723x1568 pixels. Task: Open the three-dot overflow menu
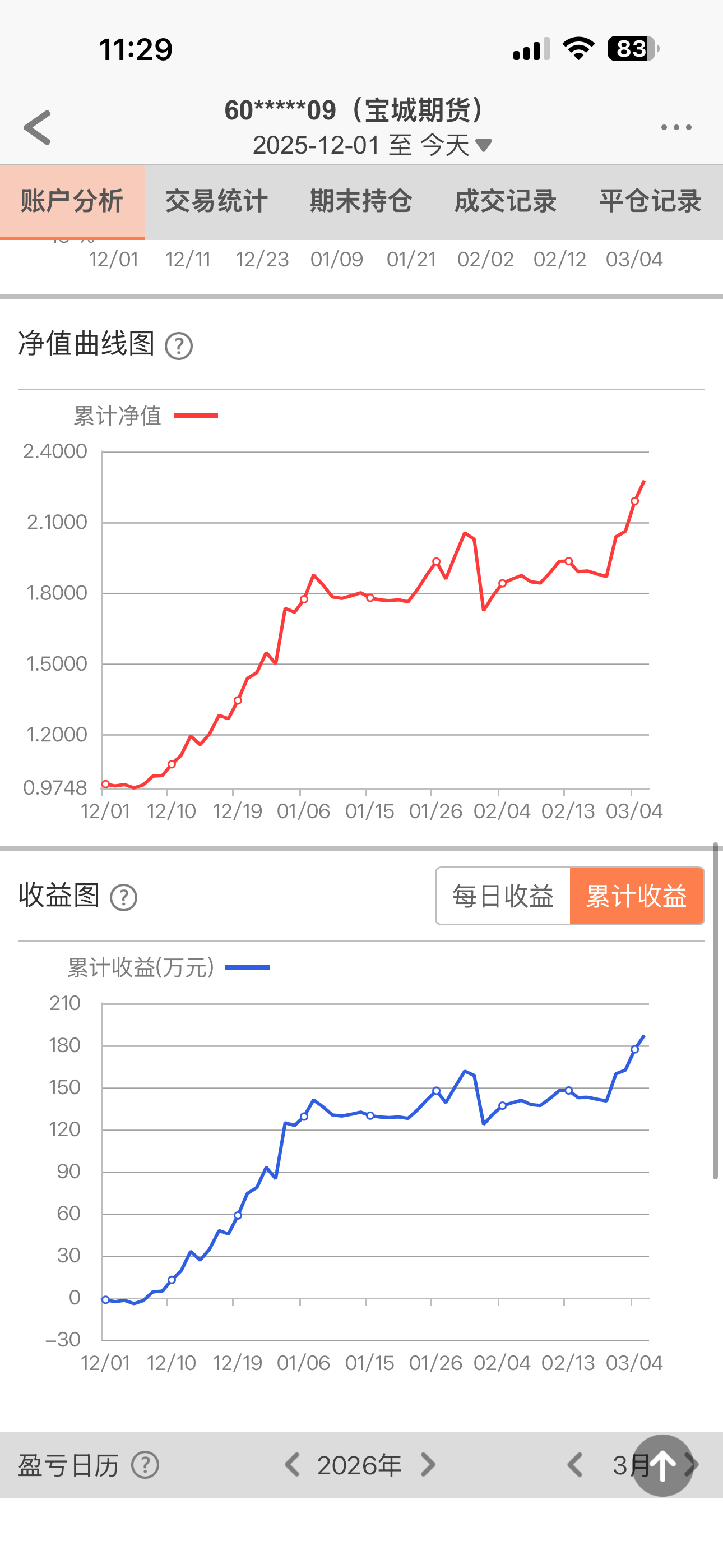pyautogui.click(x=676, y=128)
